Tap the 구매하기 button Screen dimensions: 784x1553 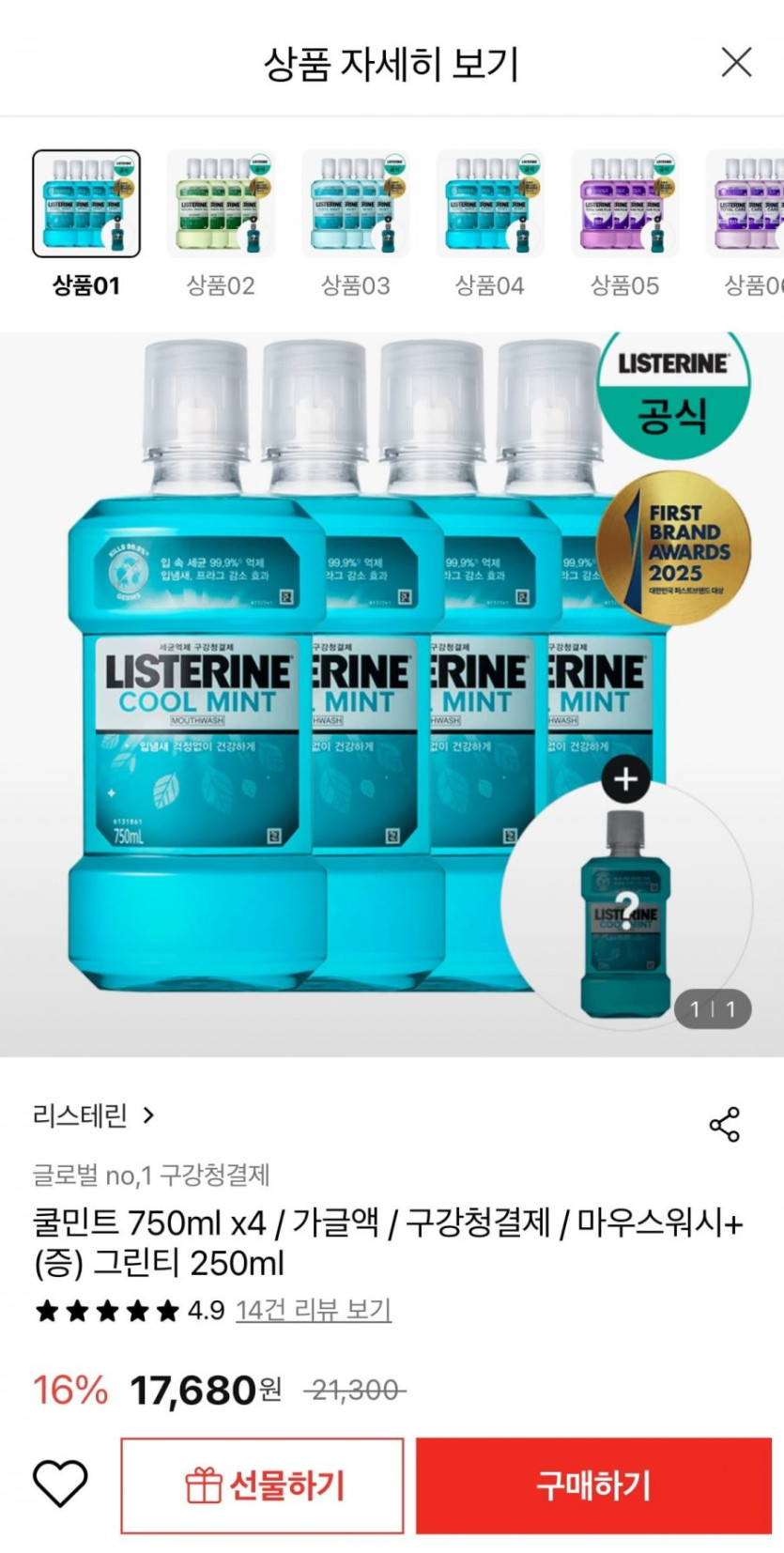point(593,1485)
